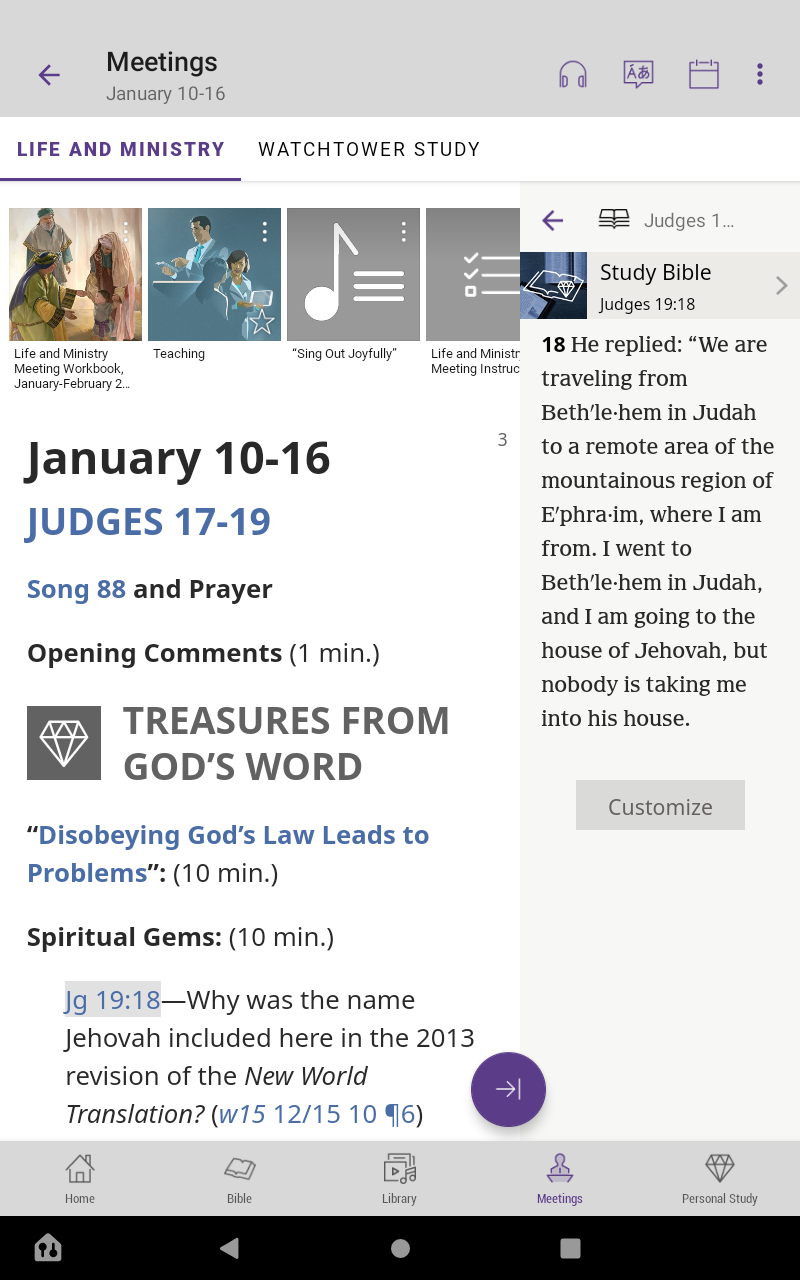Screen dimensions: 800x1280
Task: Open the Jg 19:18 scripture reference
Action: [113, 999]
